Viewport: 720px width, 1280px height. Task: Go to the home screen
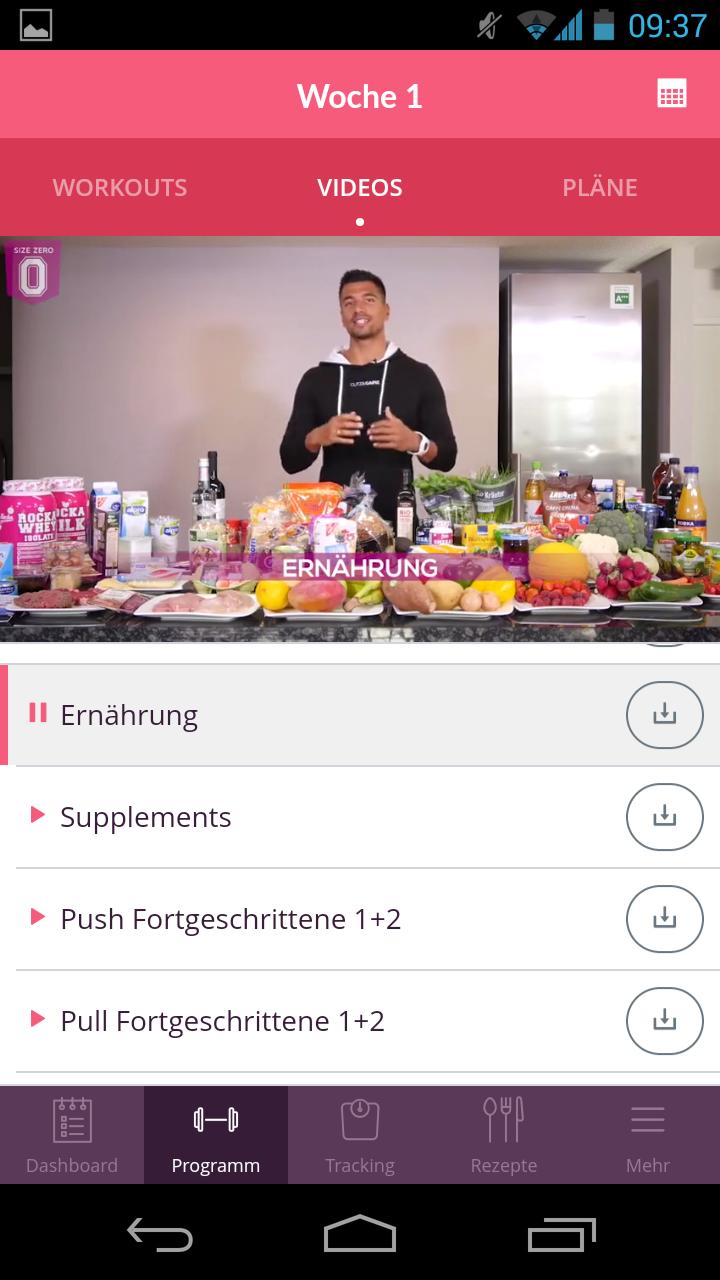click(x=360, y=1234)
